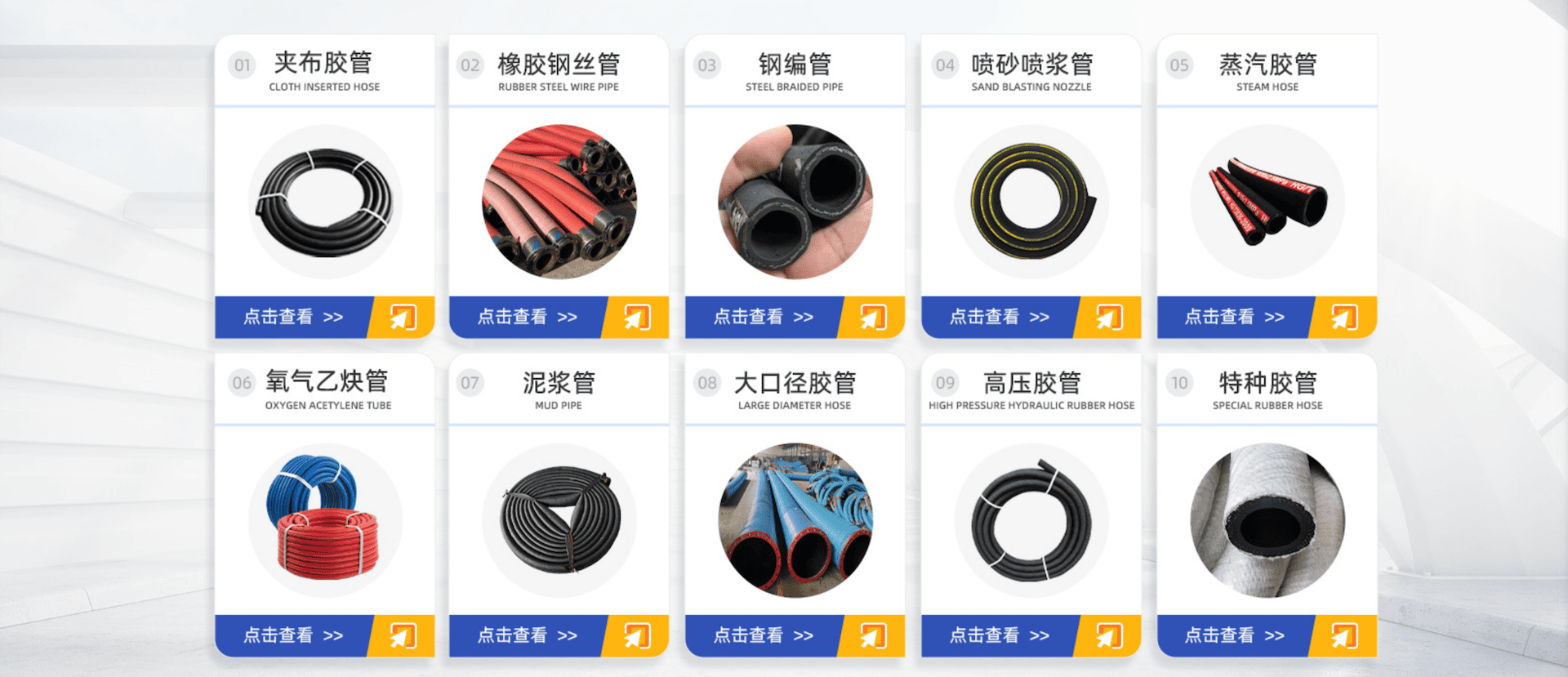
Task: Tap 点击查看 under 泥浆管
Action: pyautogui.click(x=528, y=635)
